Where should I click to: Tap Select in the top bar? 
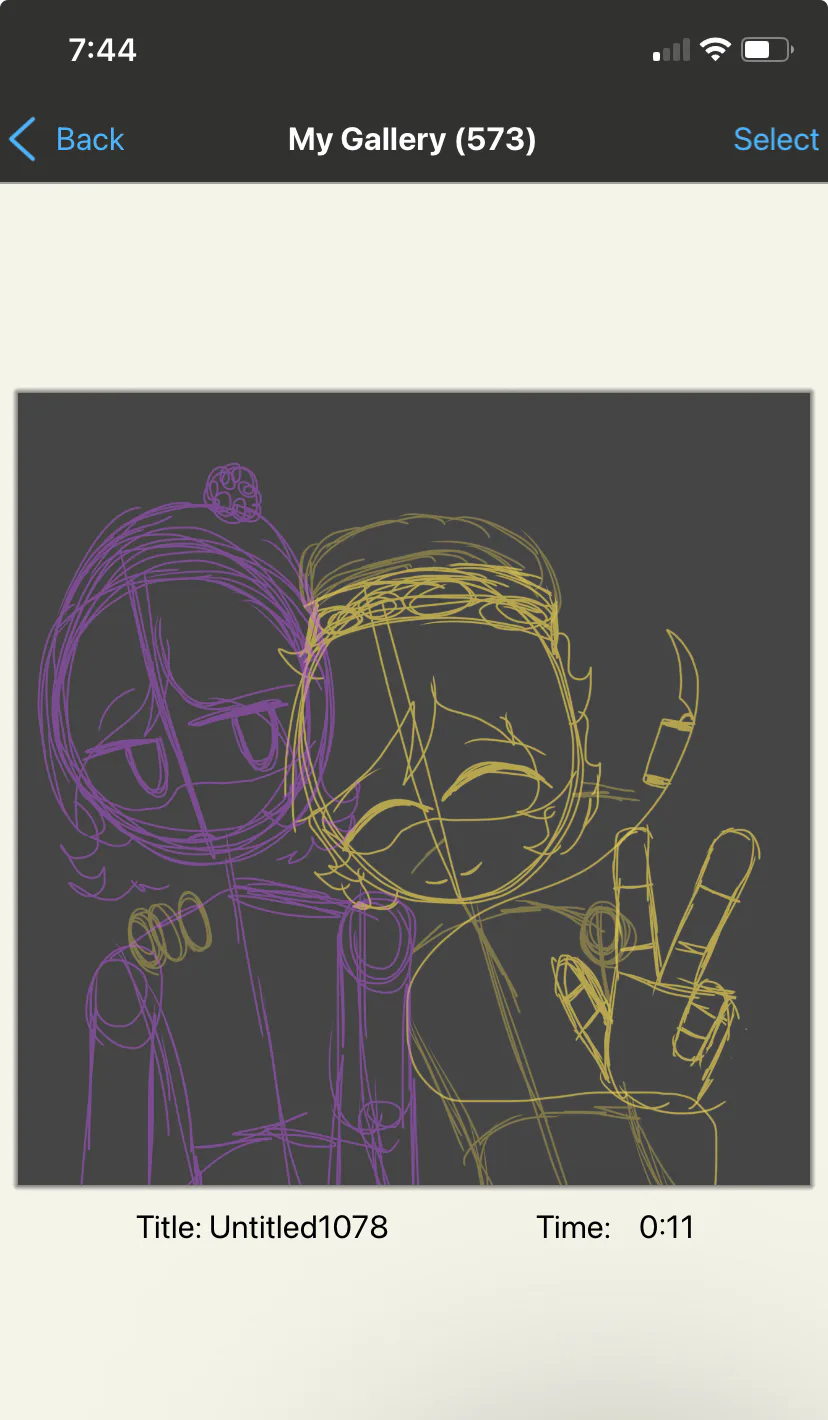(x=776, y=139)
